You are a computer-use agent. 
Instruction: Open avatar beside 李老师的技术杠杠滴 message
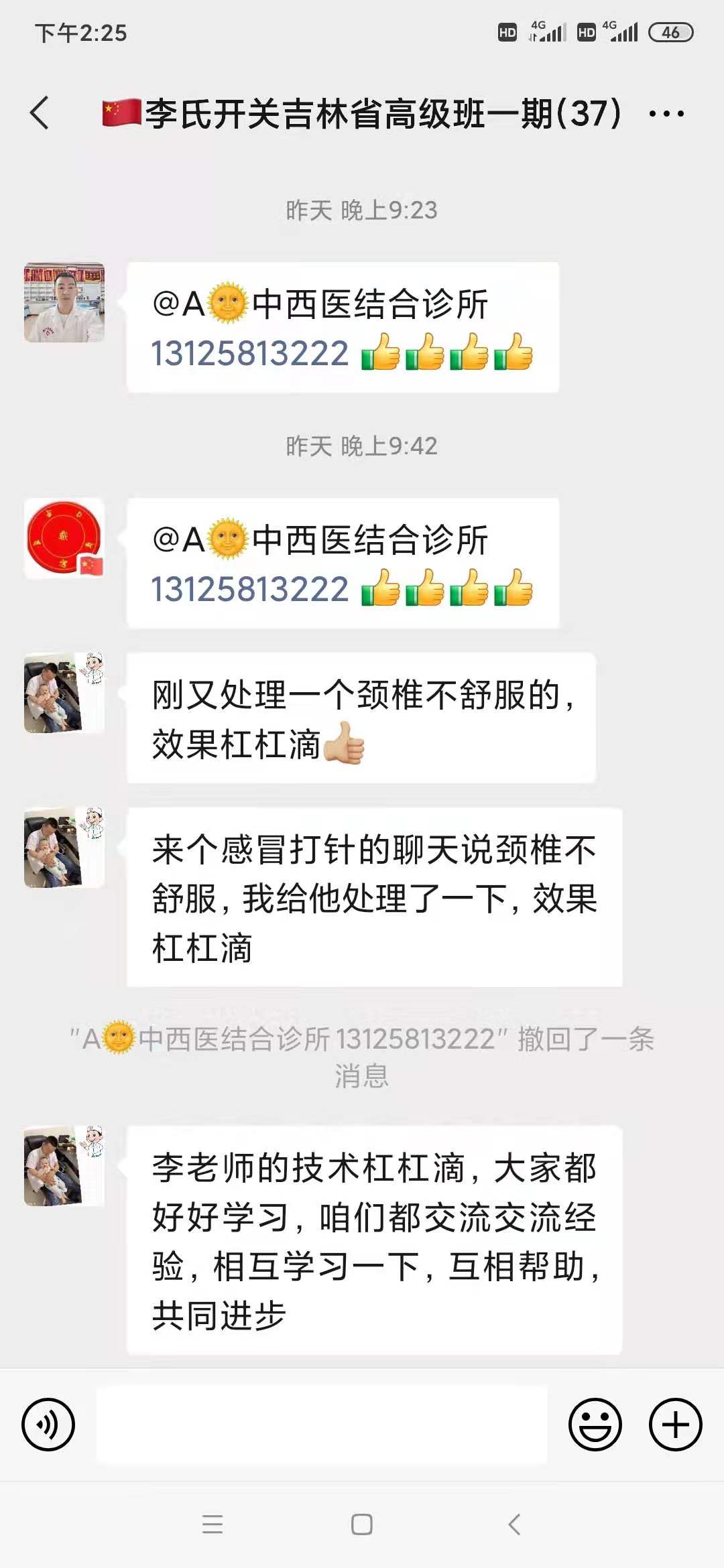click(64, 1166)
